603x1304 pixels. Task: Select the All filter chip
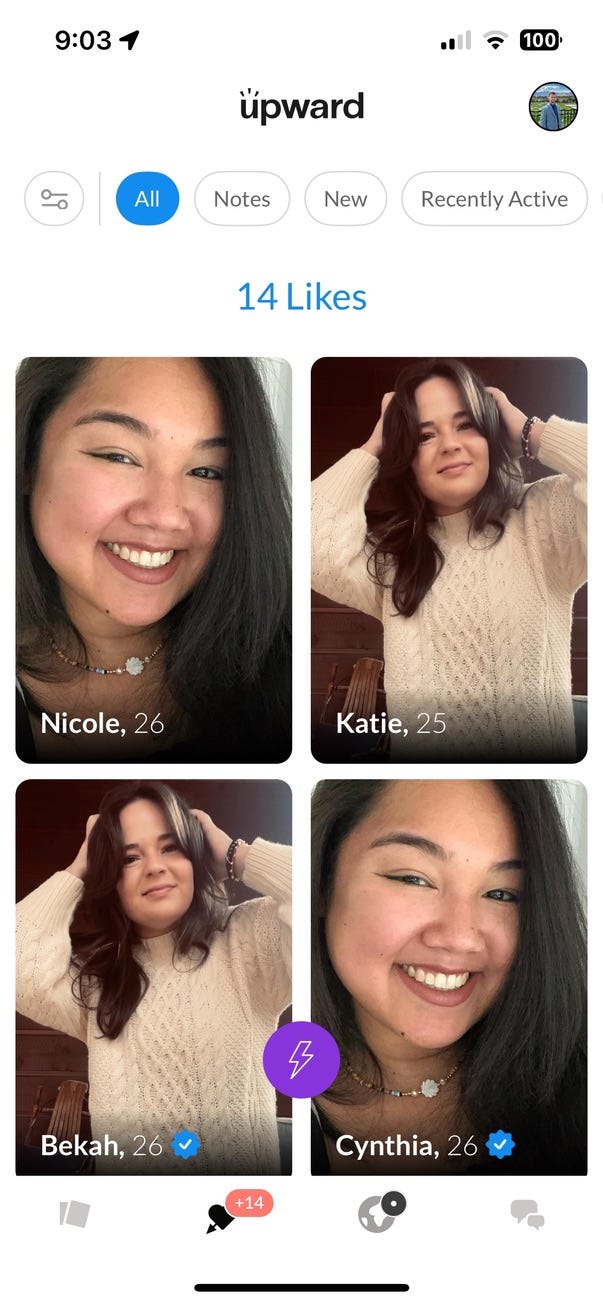tap(147, 199)
